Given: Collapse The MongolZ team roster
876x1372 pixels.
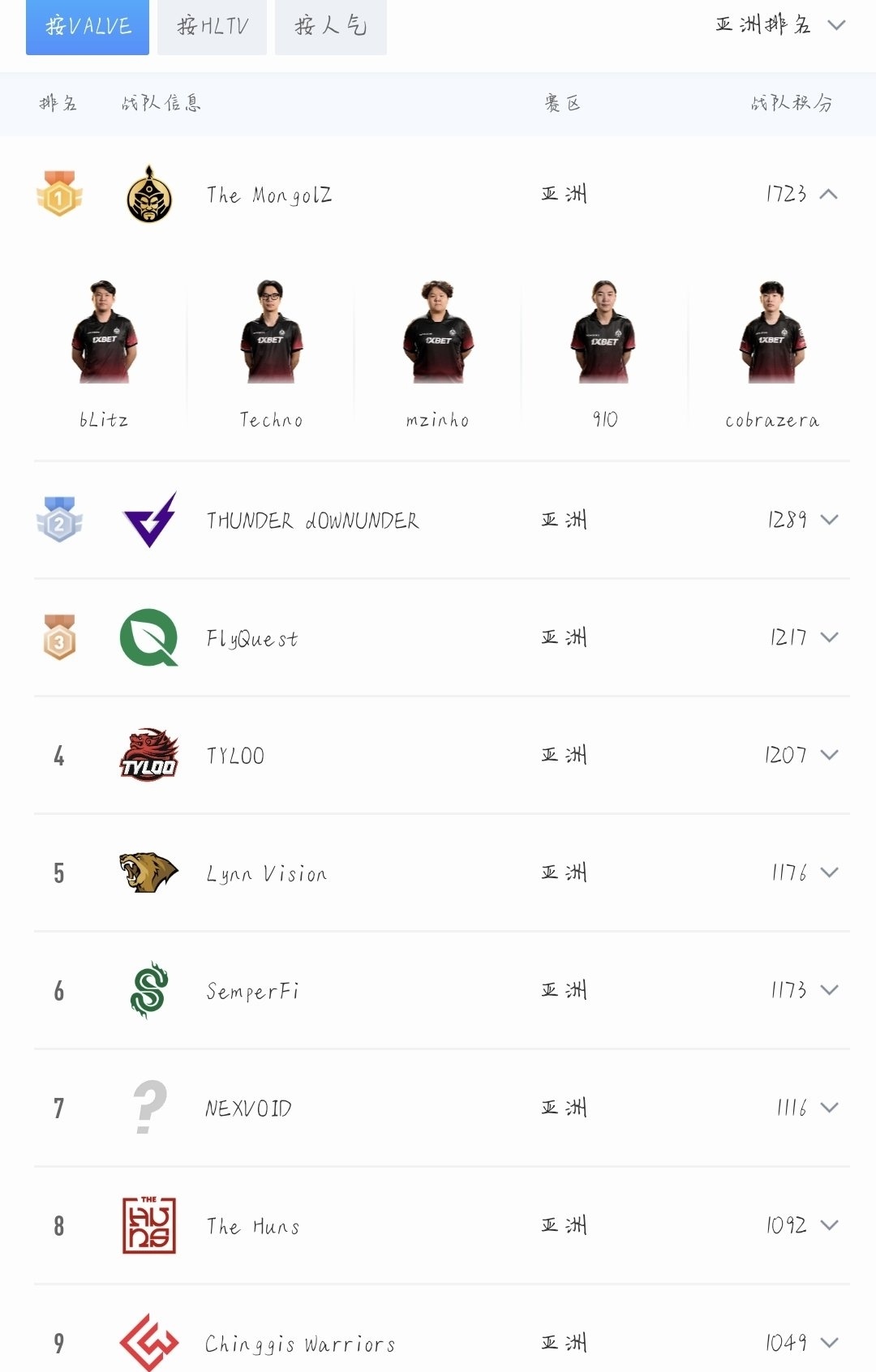Looking at the screenshot, I should [828, 195].
